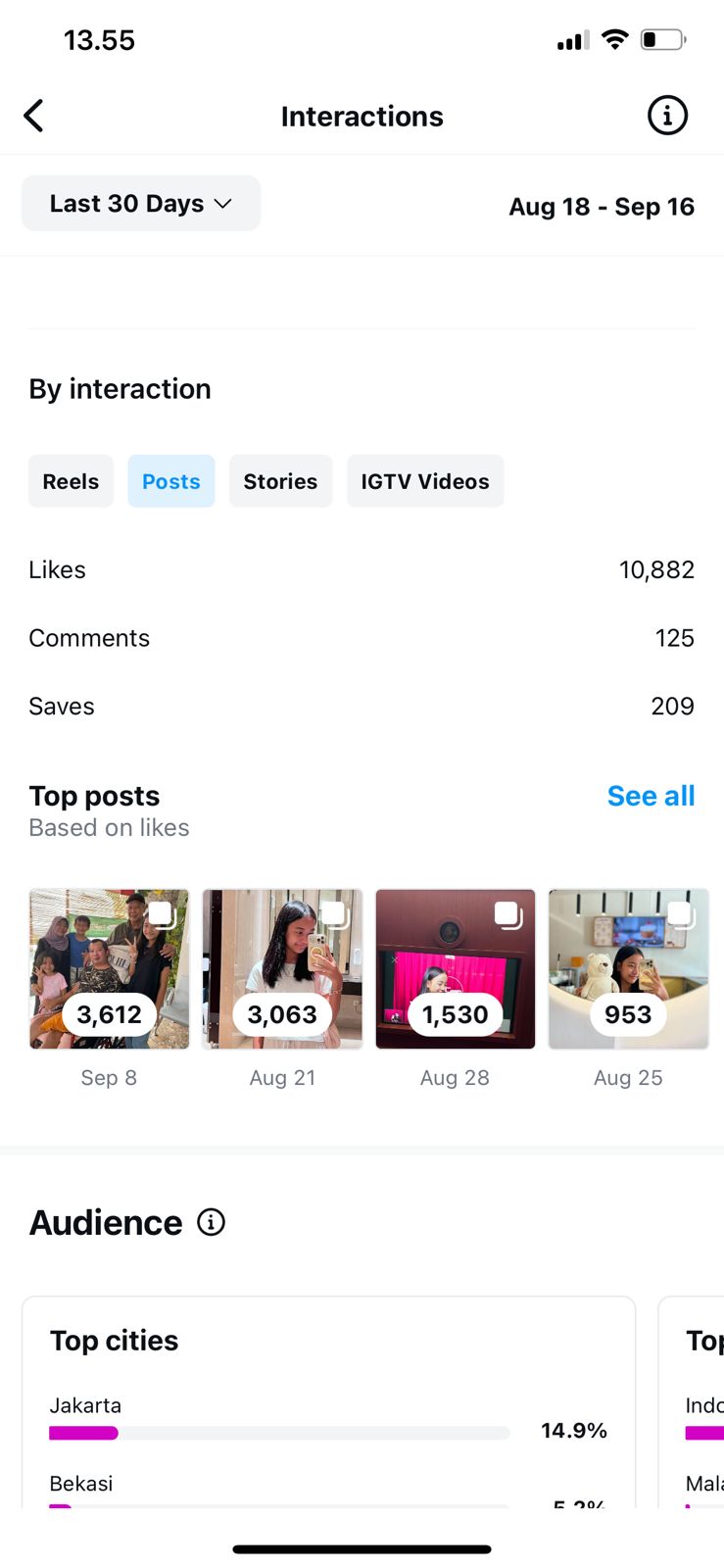The width and height of the screenshot is (724, 1568).
Task: Go back from the Interactions screen
Action: pyautogui.click(x=34, y=116)
